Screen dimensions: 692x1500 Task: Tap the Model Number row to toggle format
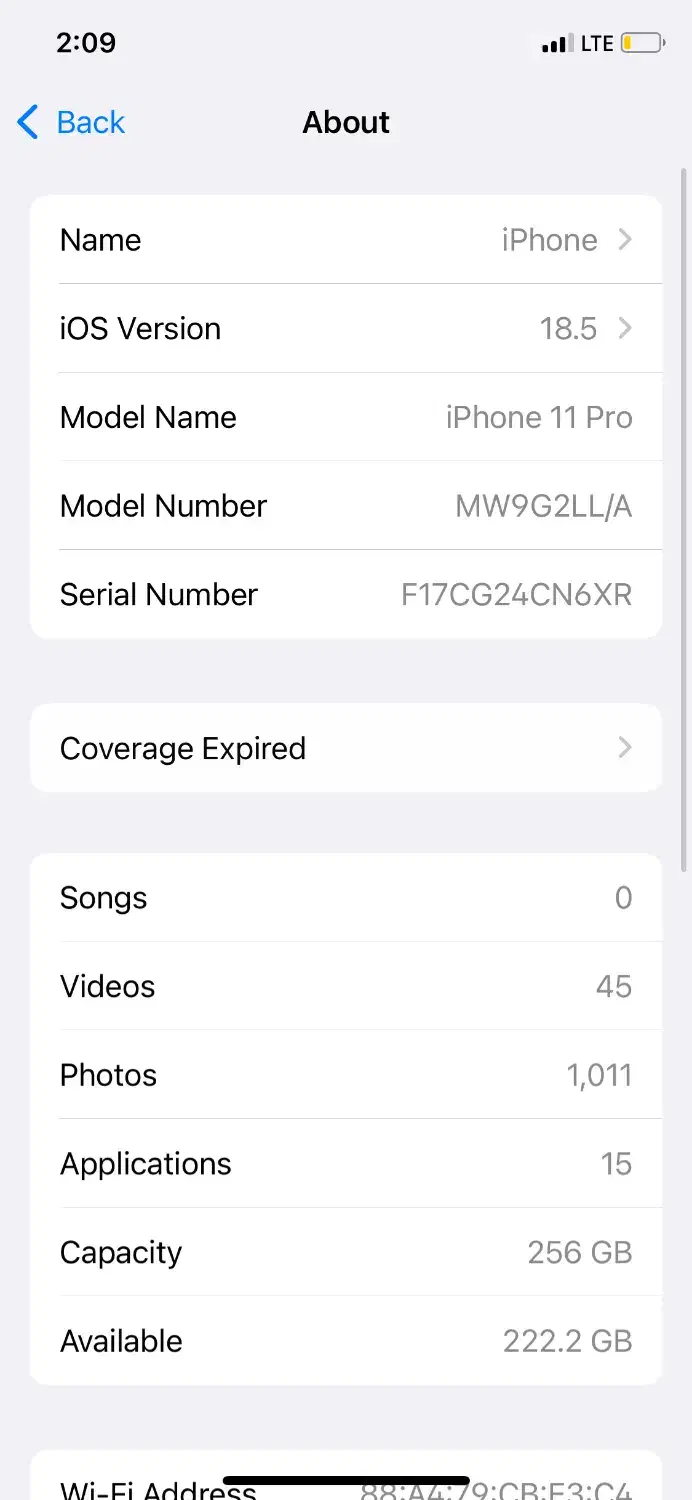[346, 505]
